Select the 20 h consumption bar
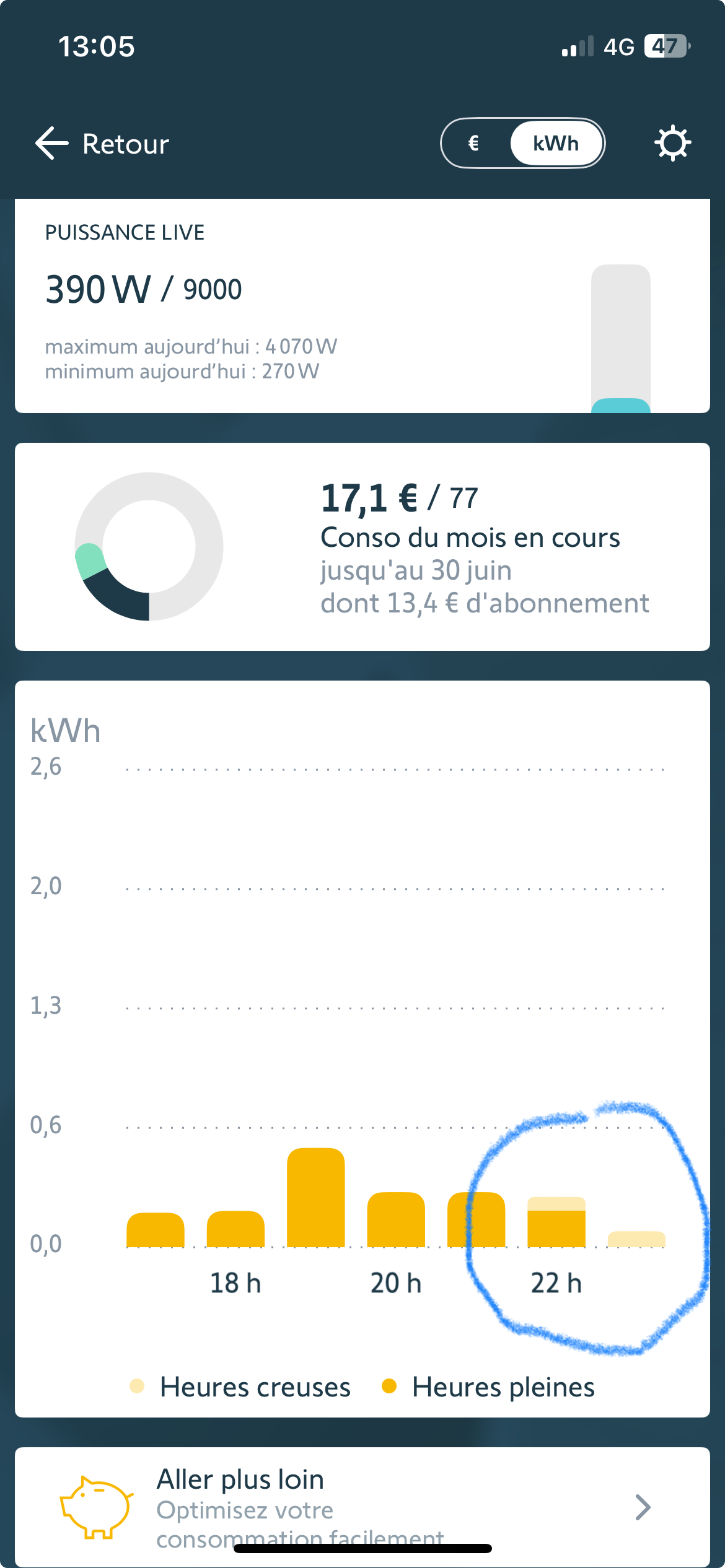 pyautogui.click(x=396, y=1219)
